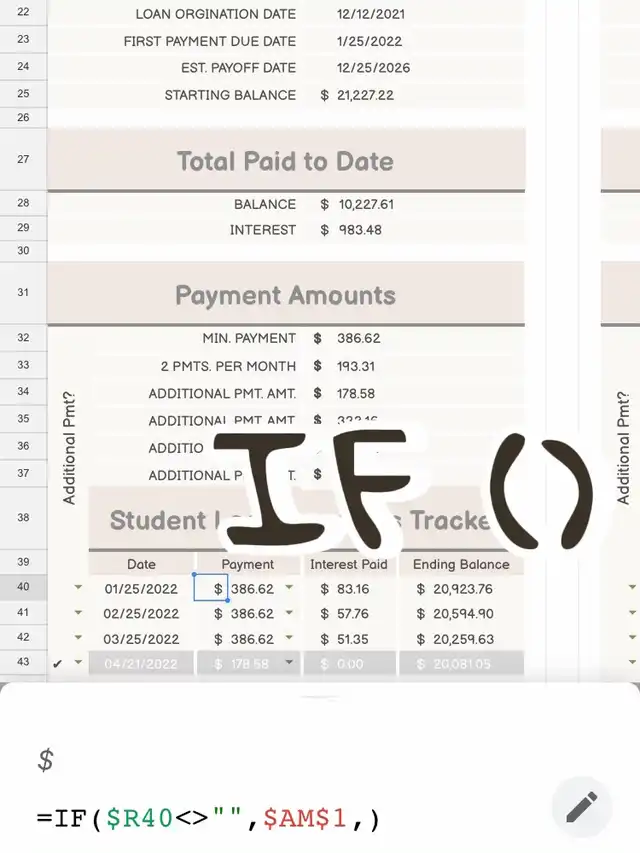Open the Payment dropdown in row 41
This screenshot has height=853, width=640.
[289, 613]
